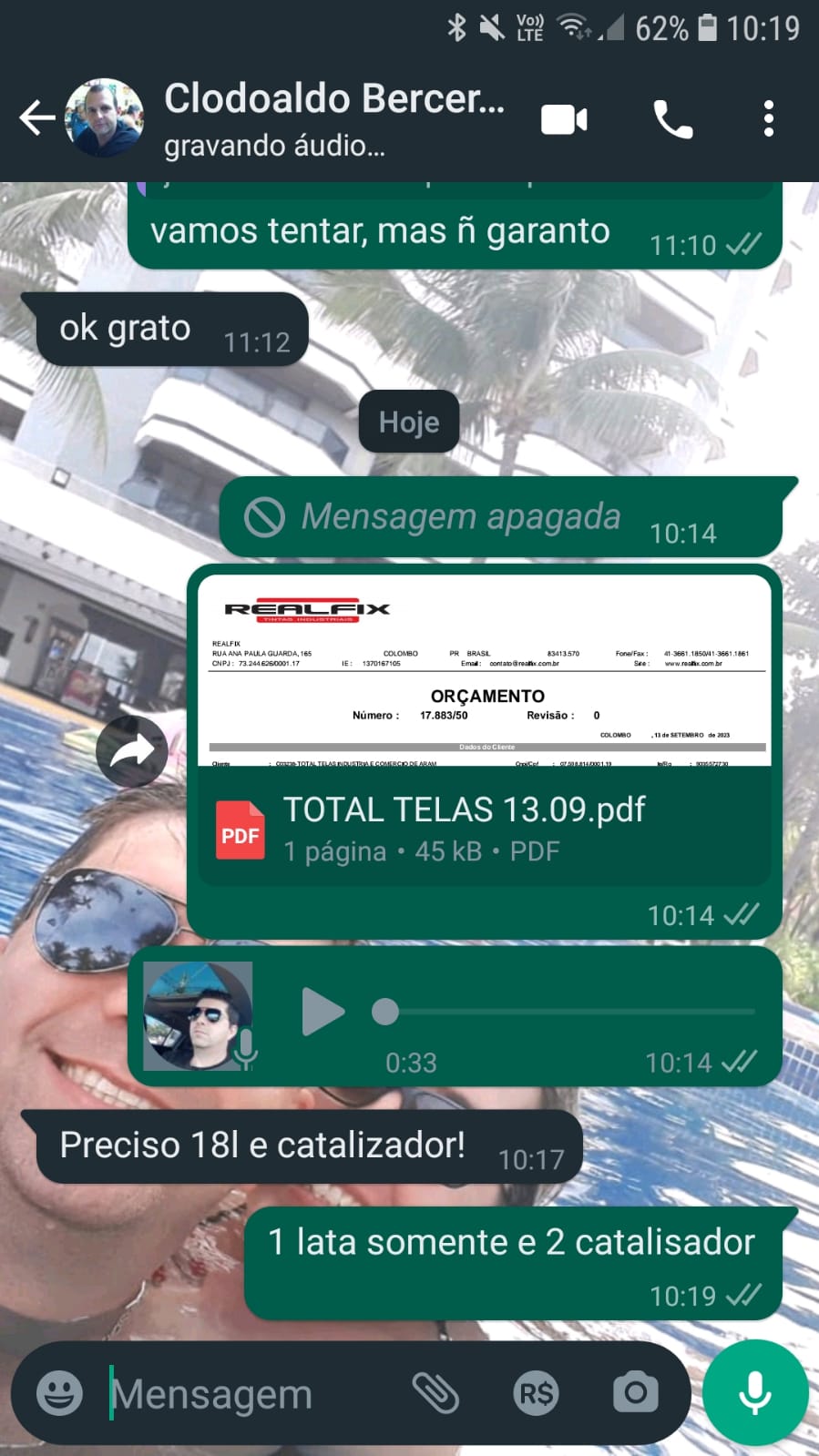Screen dimensions: 819x1456
Task: Open the R$ payment option
Action: [536, 1393]
